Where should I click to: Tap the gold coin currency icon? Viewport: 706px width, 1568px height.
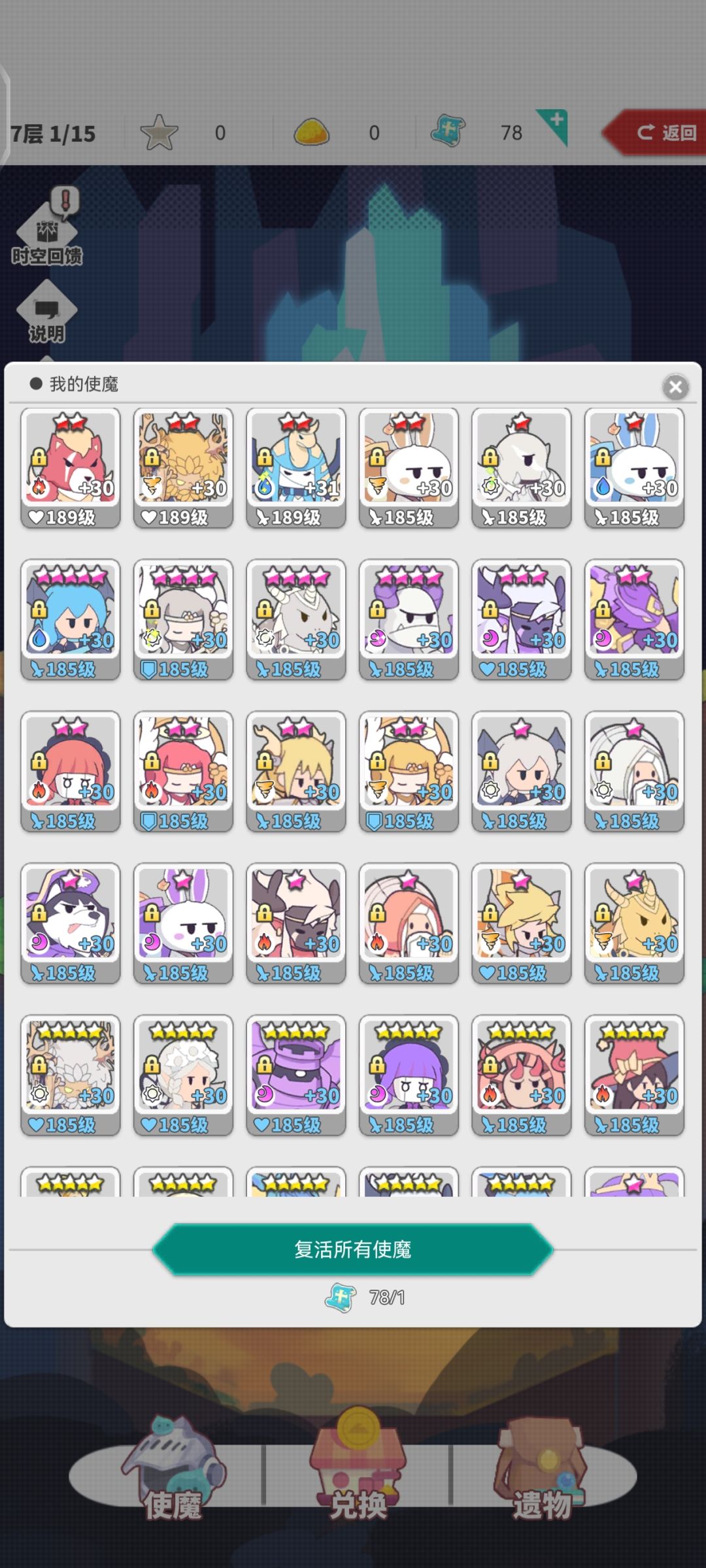[312, 131]
